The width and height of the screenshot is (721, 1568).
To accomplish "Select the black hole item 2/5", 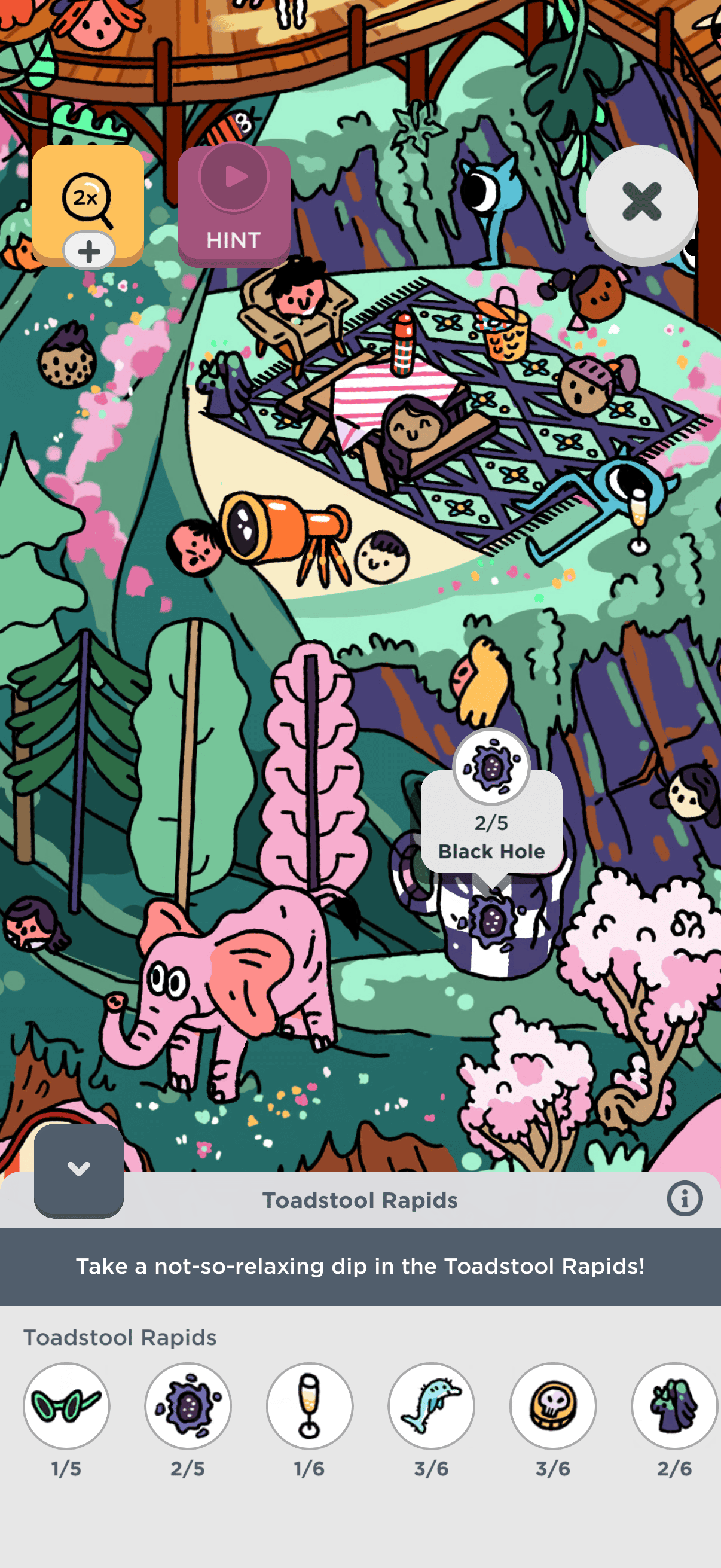I will [x=188, y=1405].
